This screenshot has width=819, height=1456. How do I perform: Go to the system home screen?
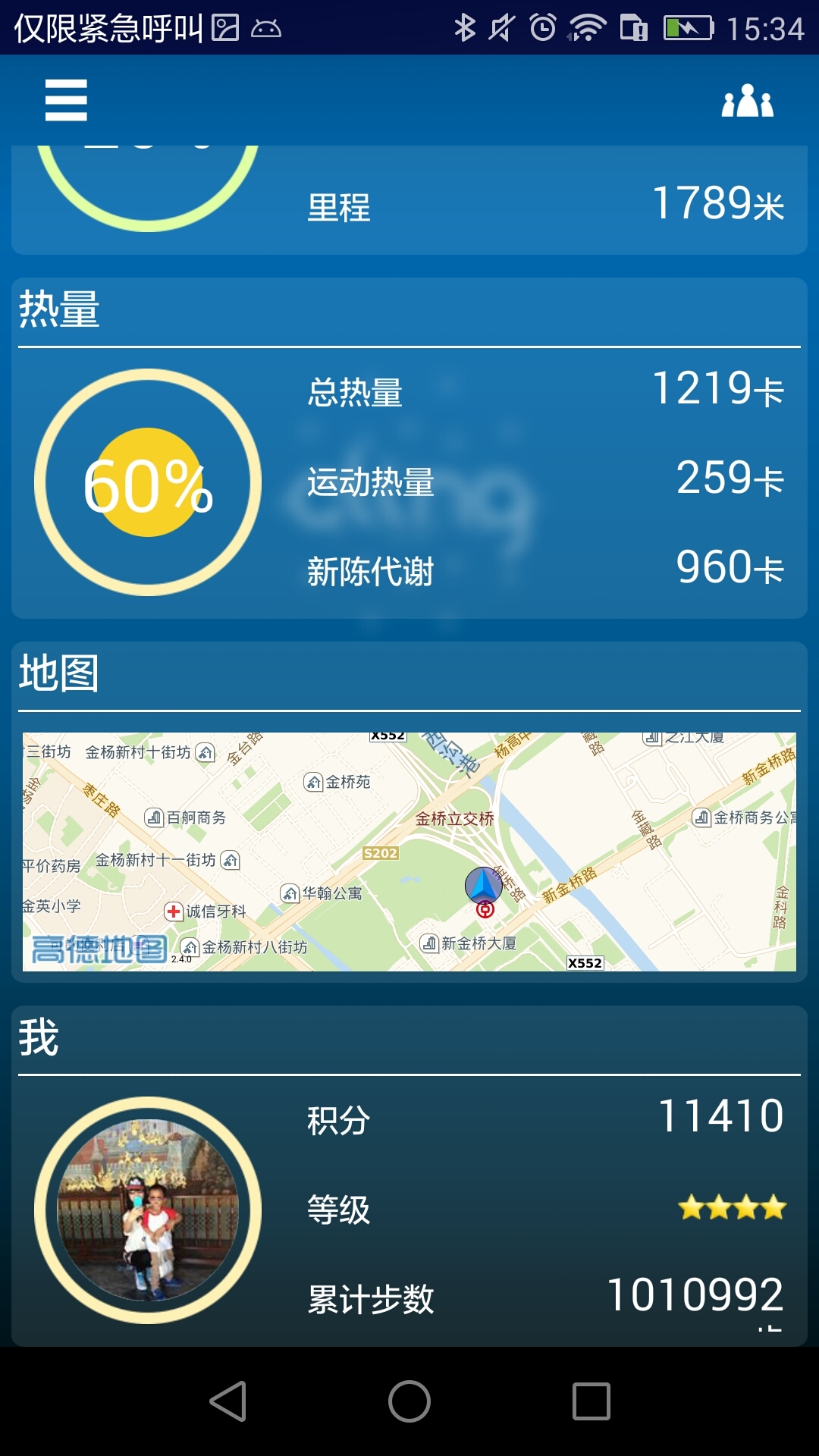tap(409, 1401)
